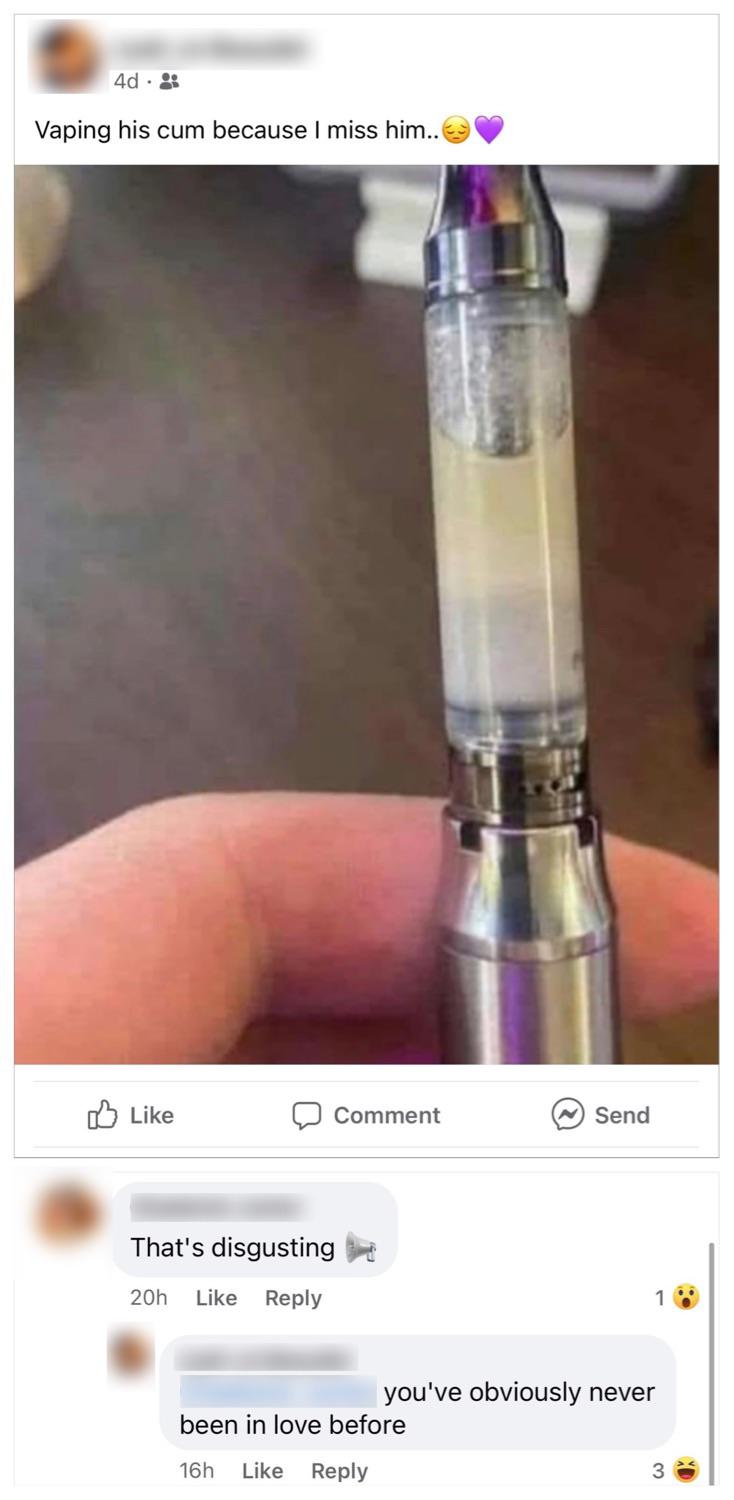The width and height of the screenshot is (734, 1500).
Task: Open the mentioned name in the reply
Action: tap(277, 1392)
